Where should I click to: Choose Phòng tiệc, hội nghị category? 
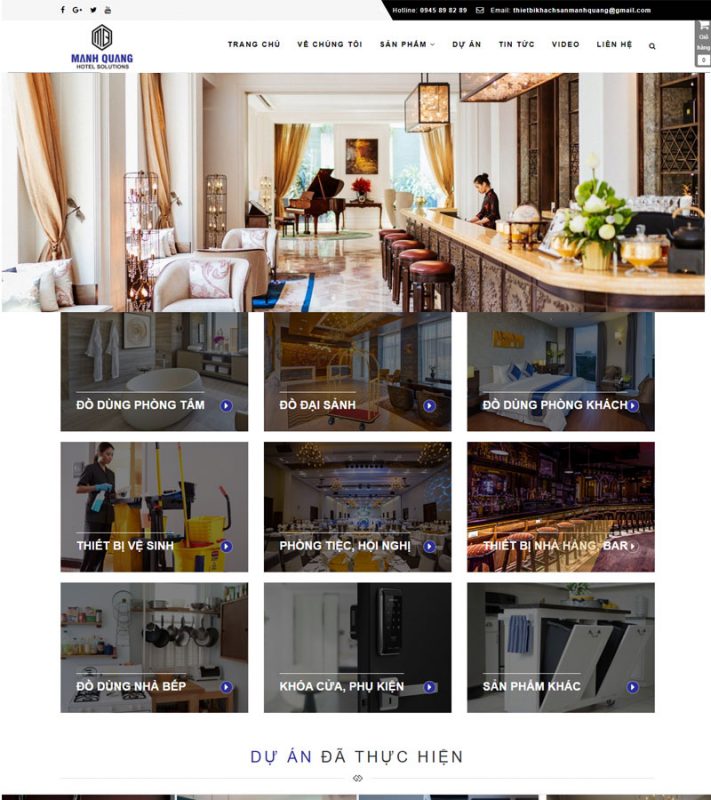[357, 508]
